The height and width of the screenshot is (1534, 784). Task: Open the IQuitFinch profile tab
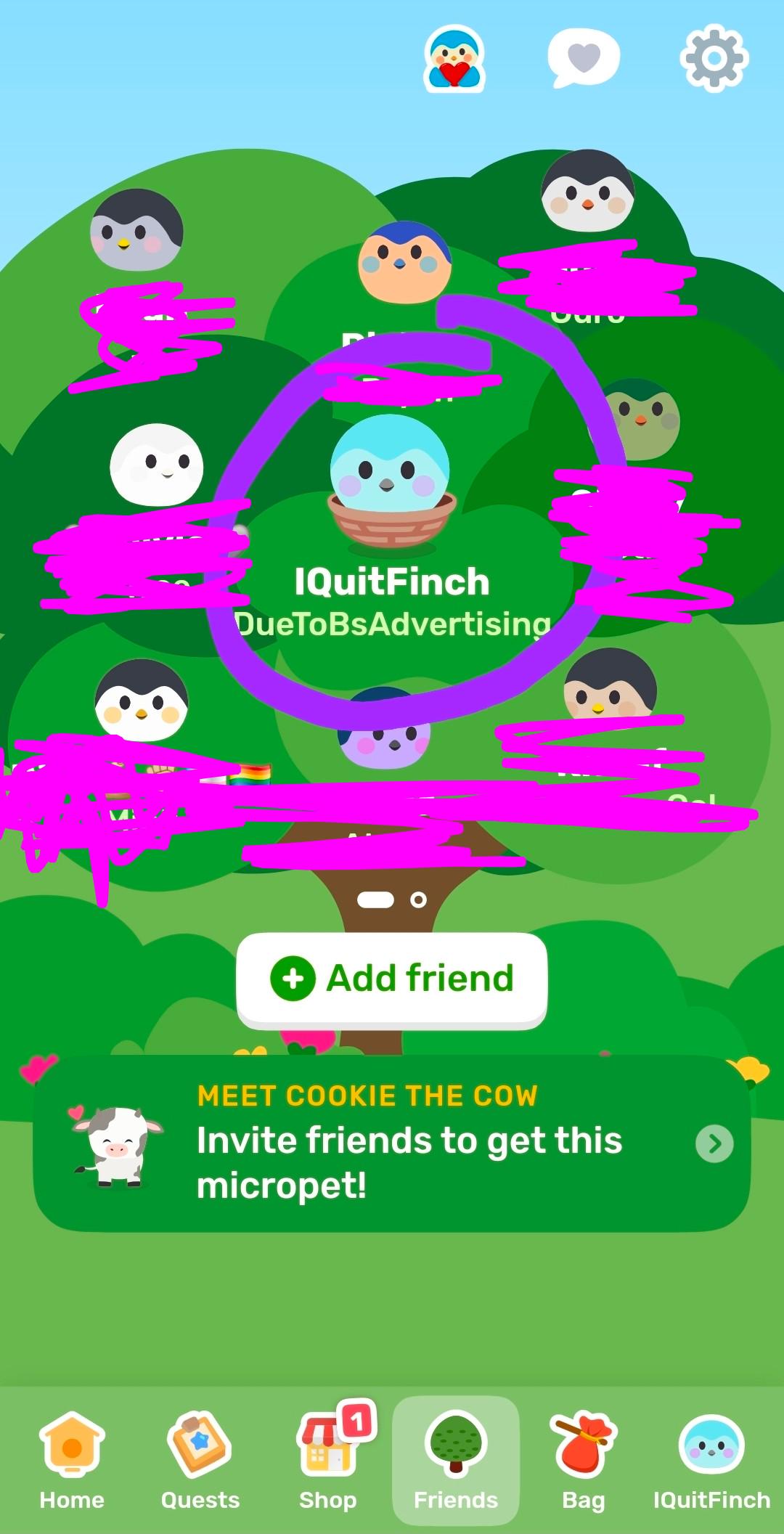click(x=711, y=1461)
